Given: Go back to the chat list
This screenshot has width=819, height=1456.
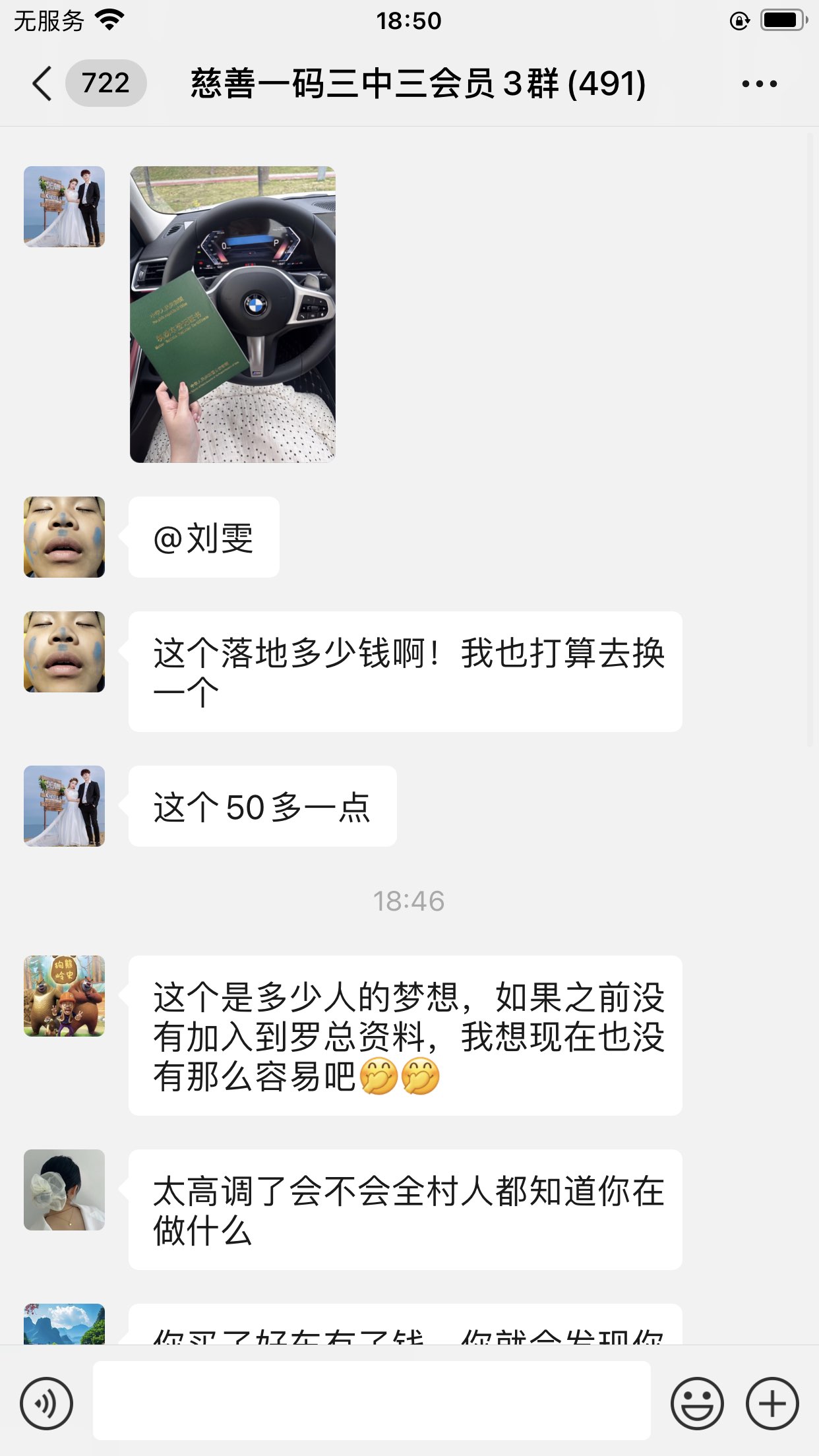Looking at the screenshot, I should pos(42,84).
